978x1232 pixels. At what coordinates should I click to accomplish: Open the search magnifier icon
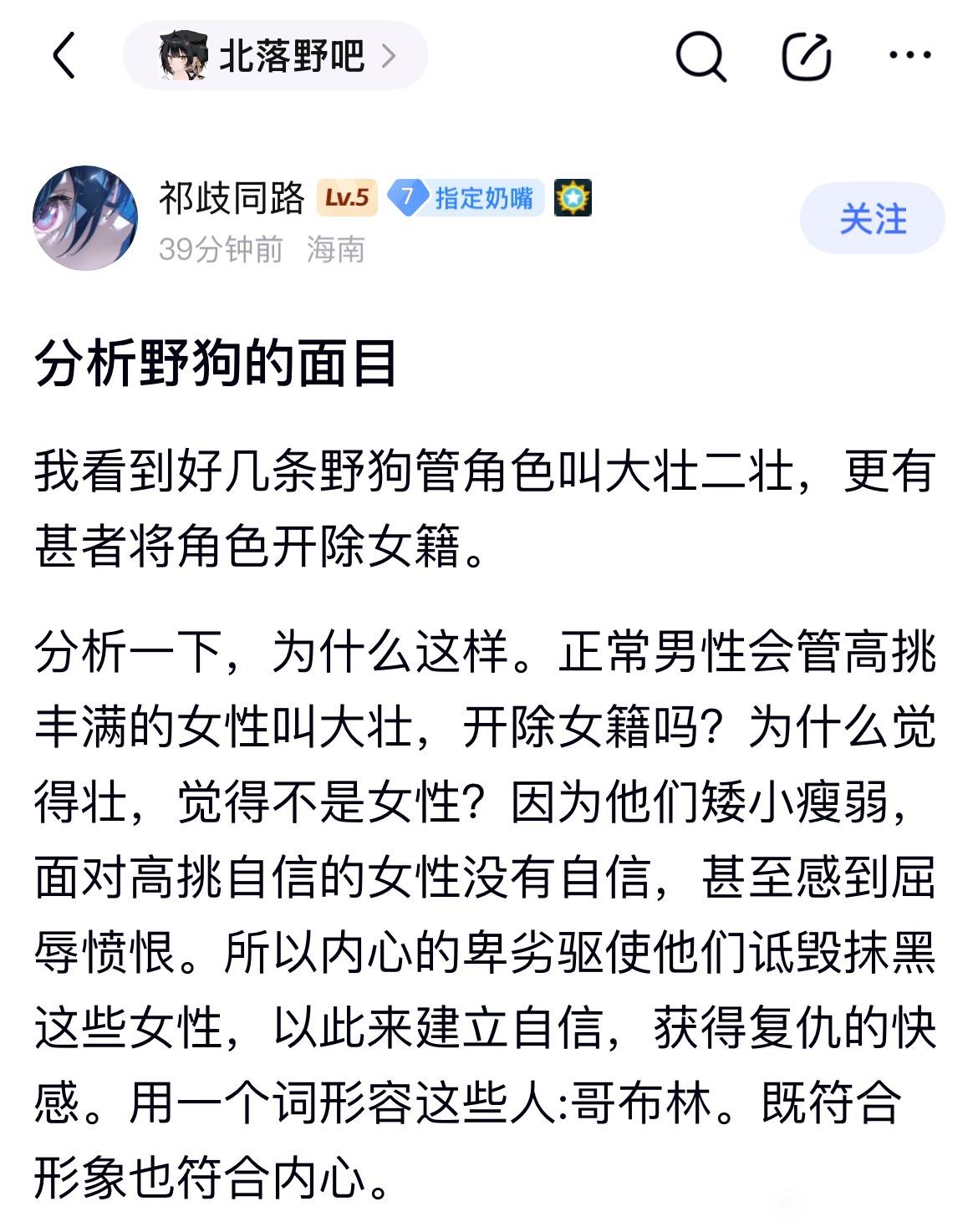[x=700, y=56]
